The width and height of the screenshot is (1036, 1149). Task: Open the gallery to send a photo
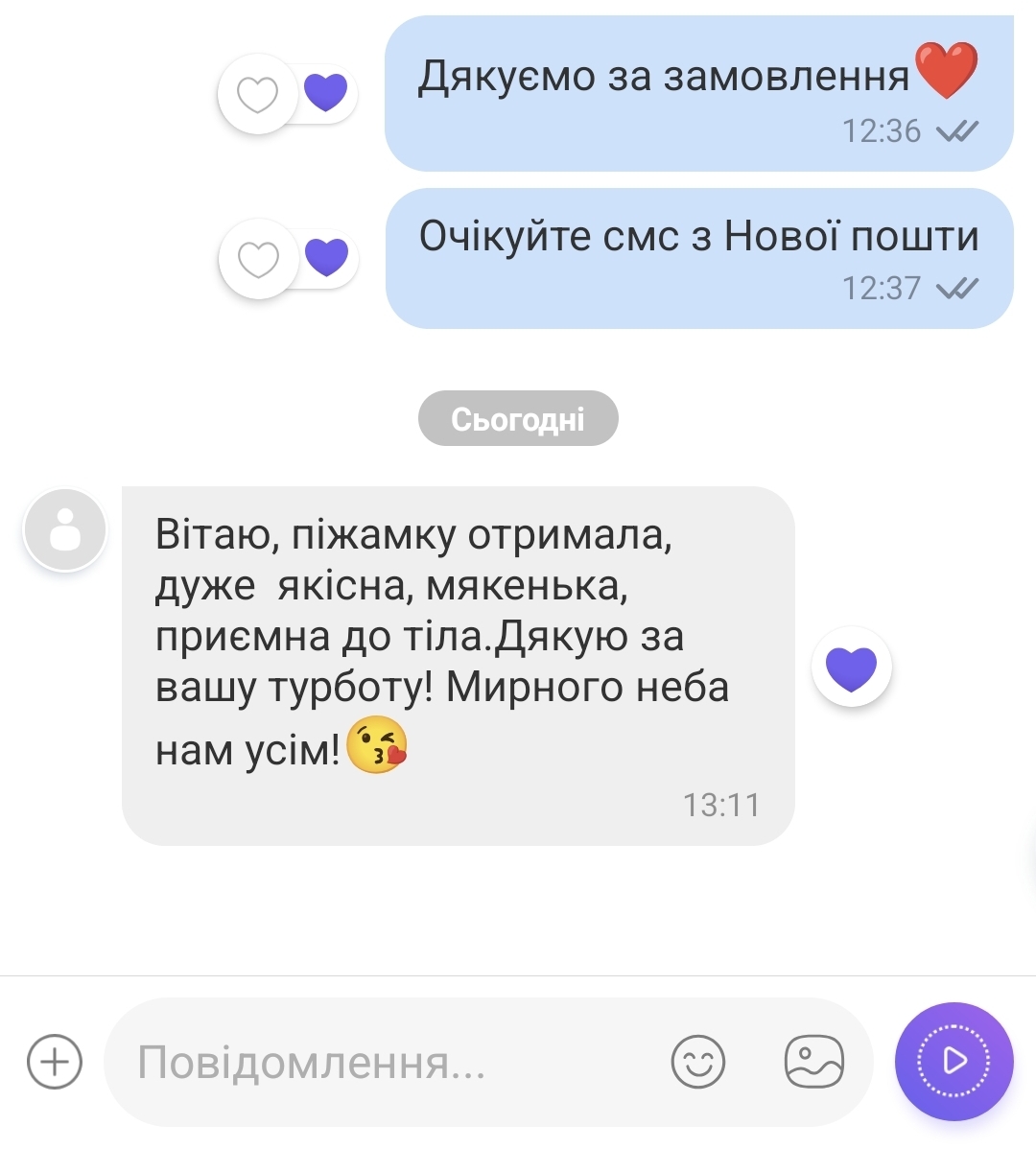click(x=813, y=1062)
